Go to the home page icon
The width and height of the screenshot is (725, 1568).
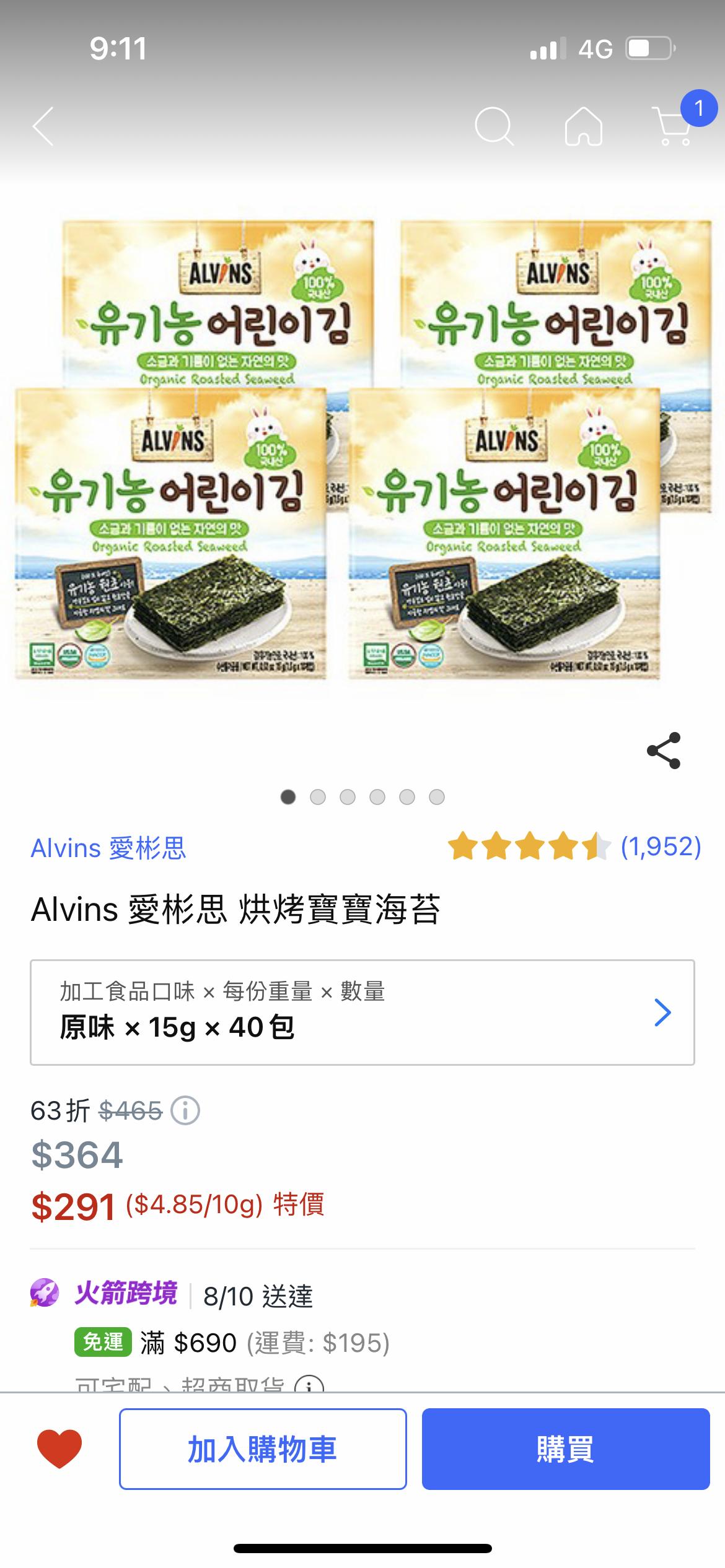point(583,126)
